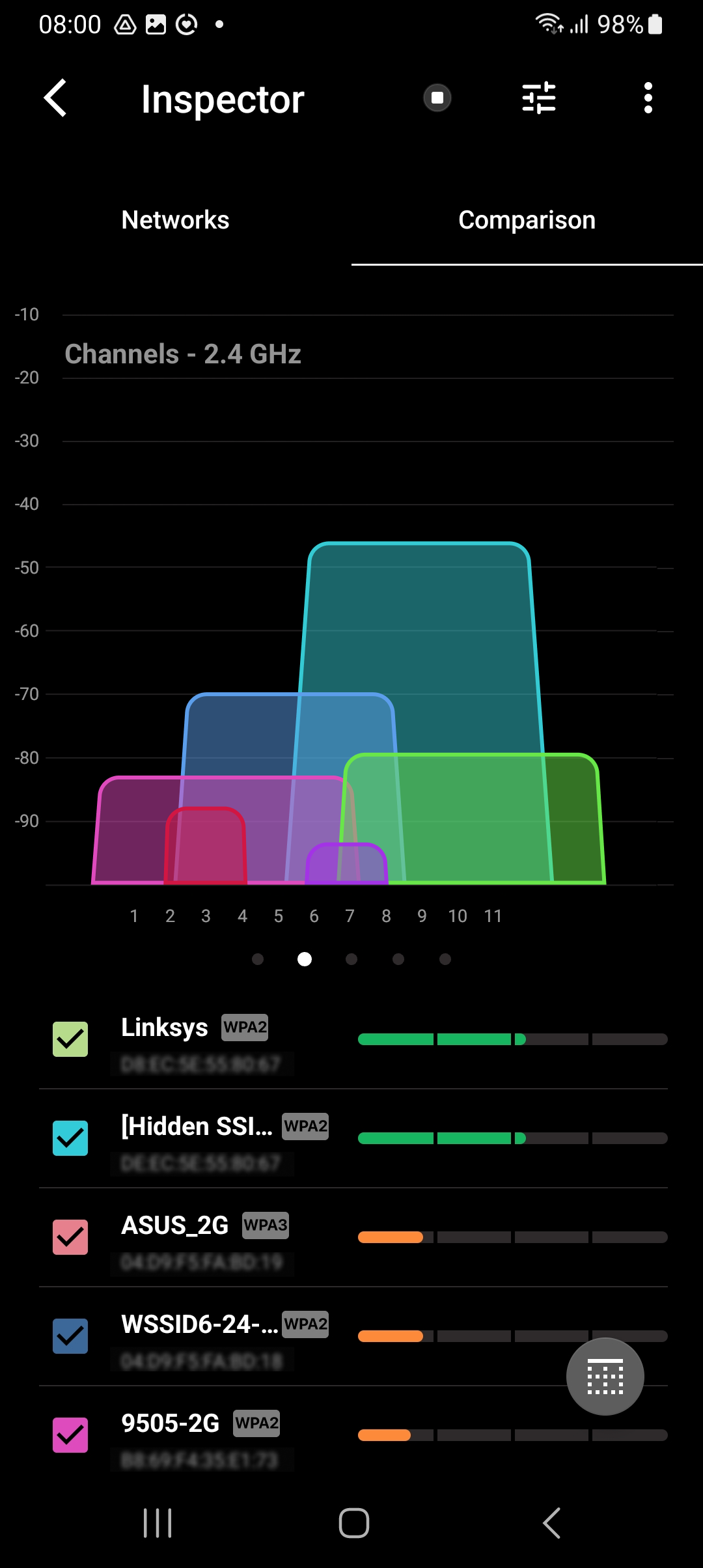Screen dimensions: 703x1568
Task: Deselect the ASUS_2G network checkbox
Action: coord(70,1237)
